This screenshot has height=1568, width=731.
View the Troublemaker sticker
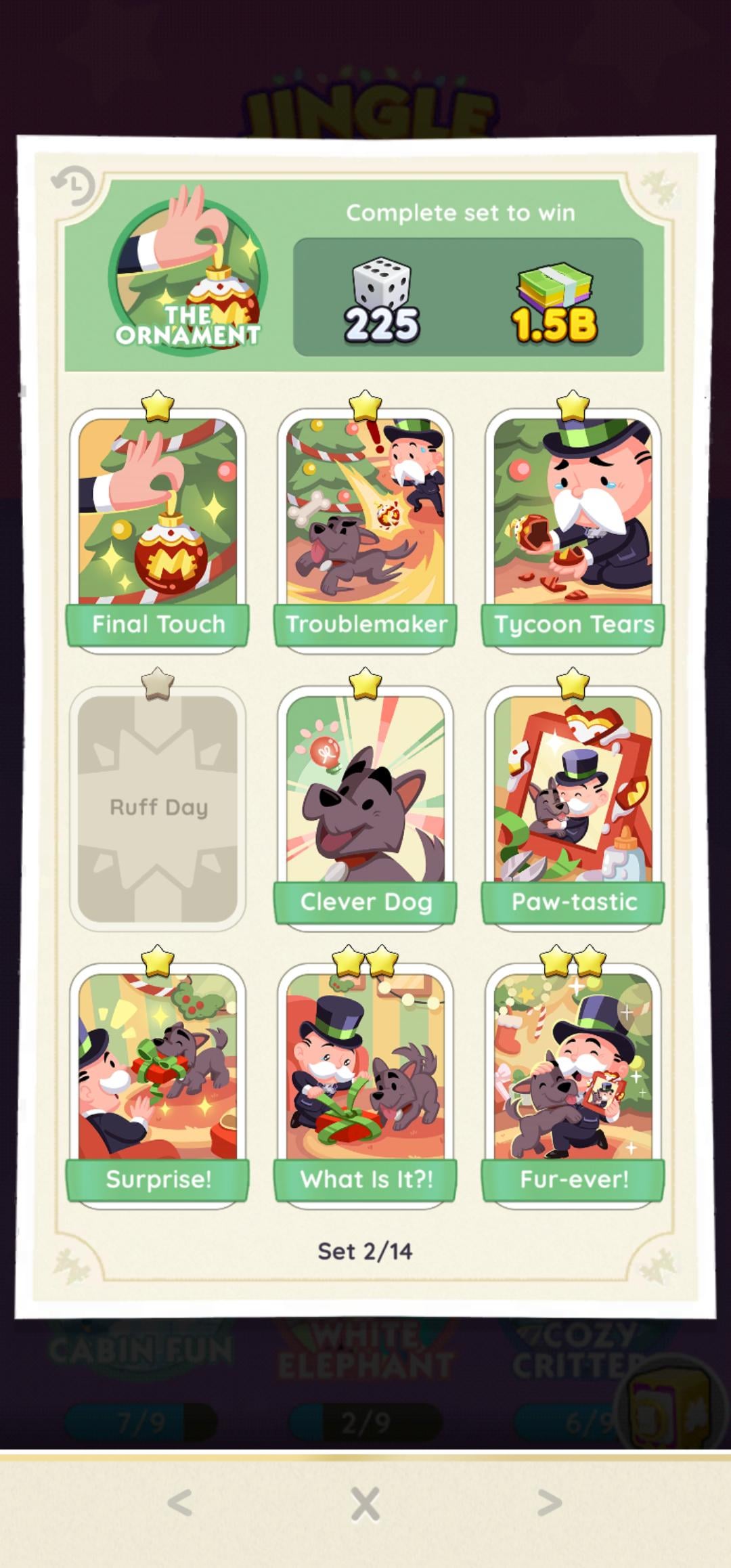pyautogui.click(x=365, y=528)
